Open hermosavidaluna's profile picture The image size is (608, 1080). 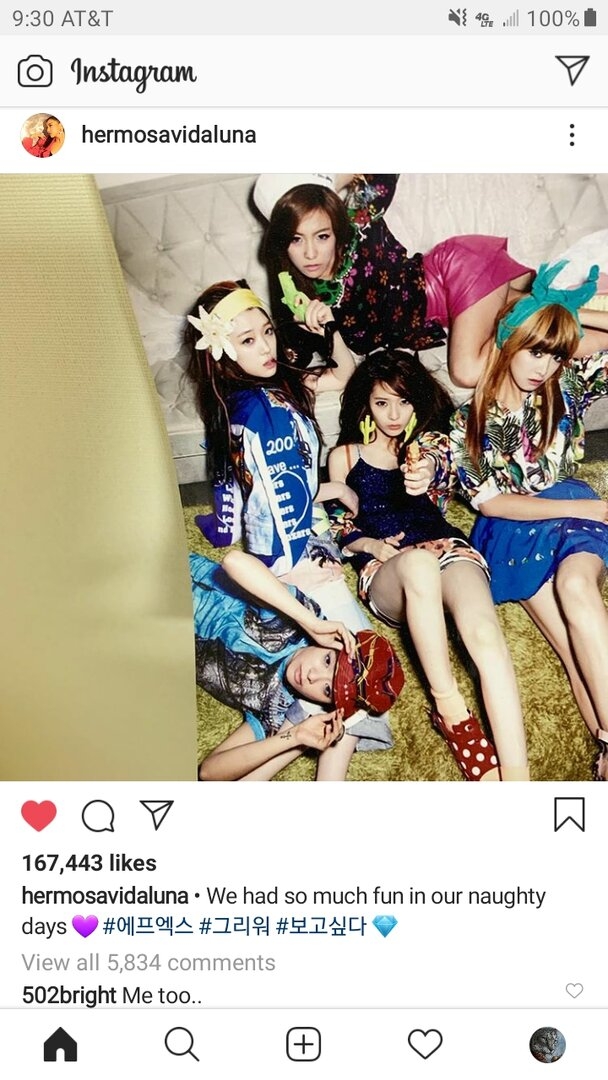pyautogui.click(x=43, y=135)
